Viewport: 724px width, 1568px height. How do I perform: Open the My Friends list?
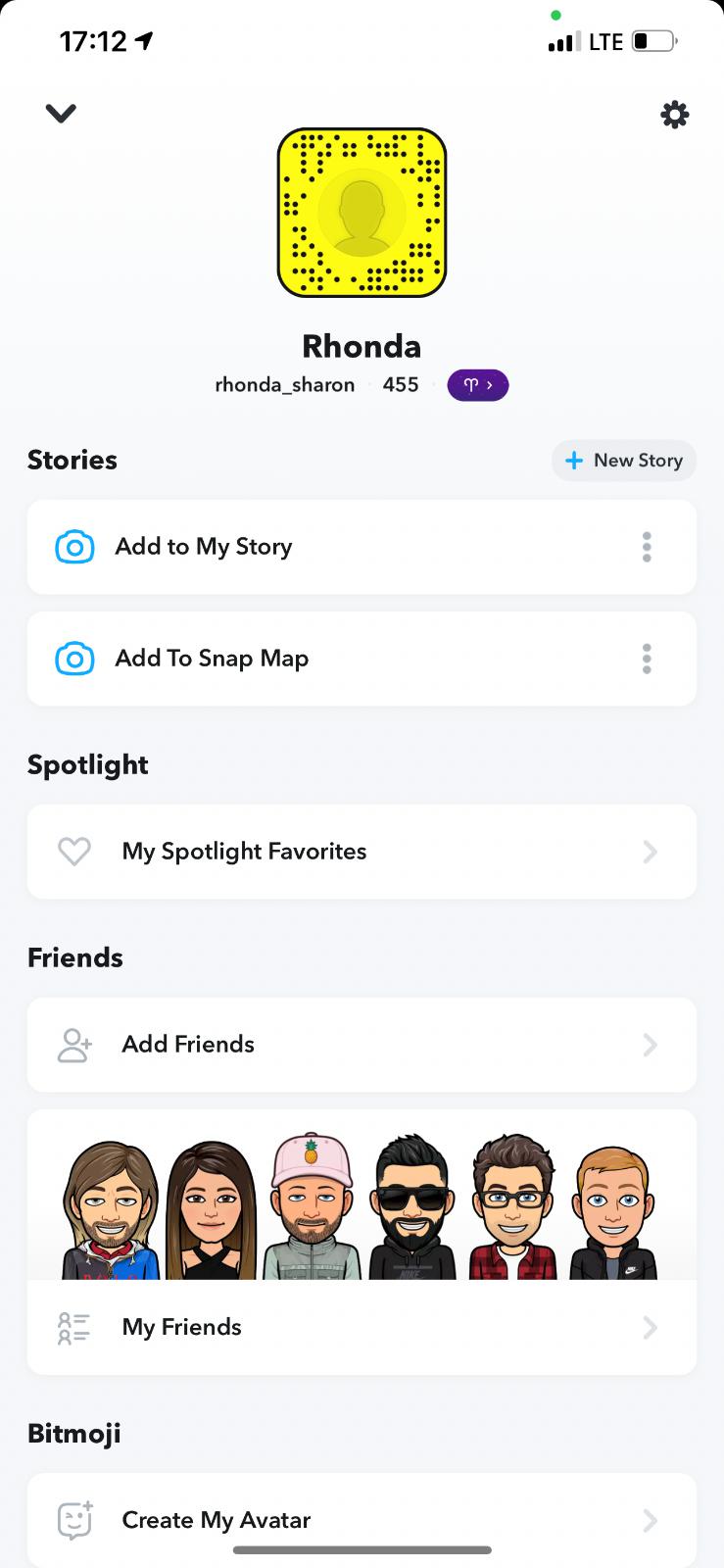(361, 1327)
